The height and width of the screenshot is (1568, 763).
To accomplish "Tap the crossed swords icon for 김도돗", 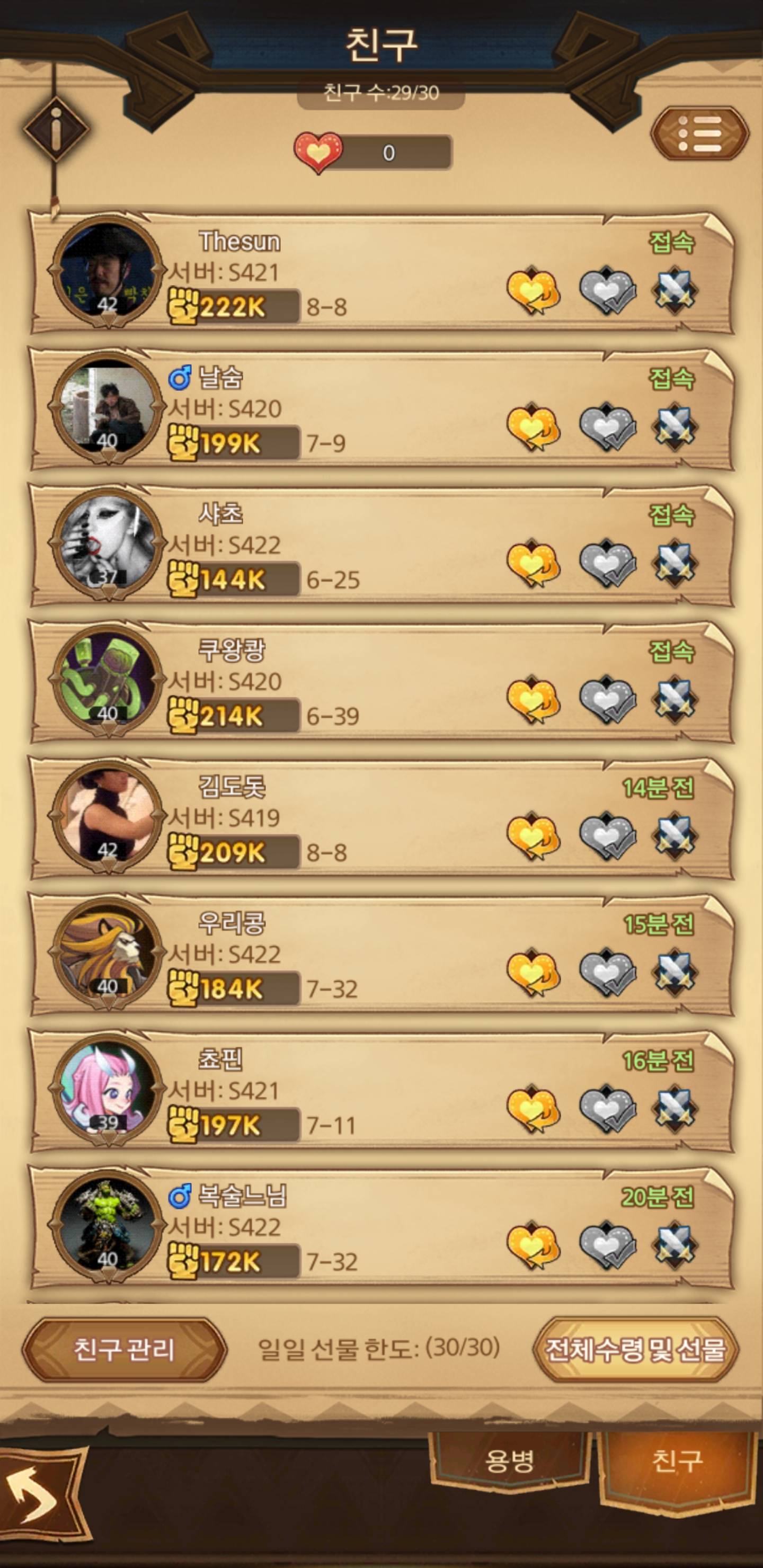I will [x=674, y=836].
